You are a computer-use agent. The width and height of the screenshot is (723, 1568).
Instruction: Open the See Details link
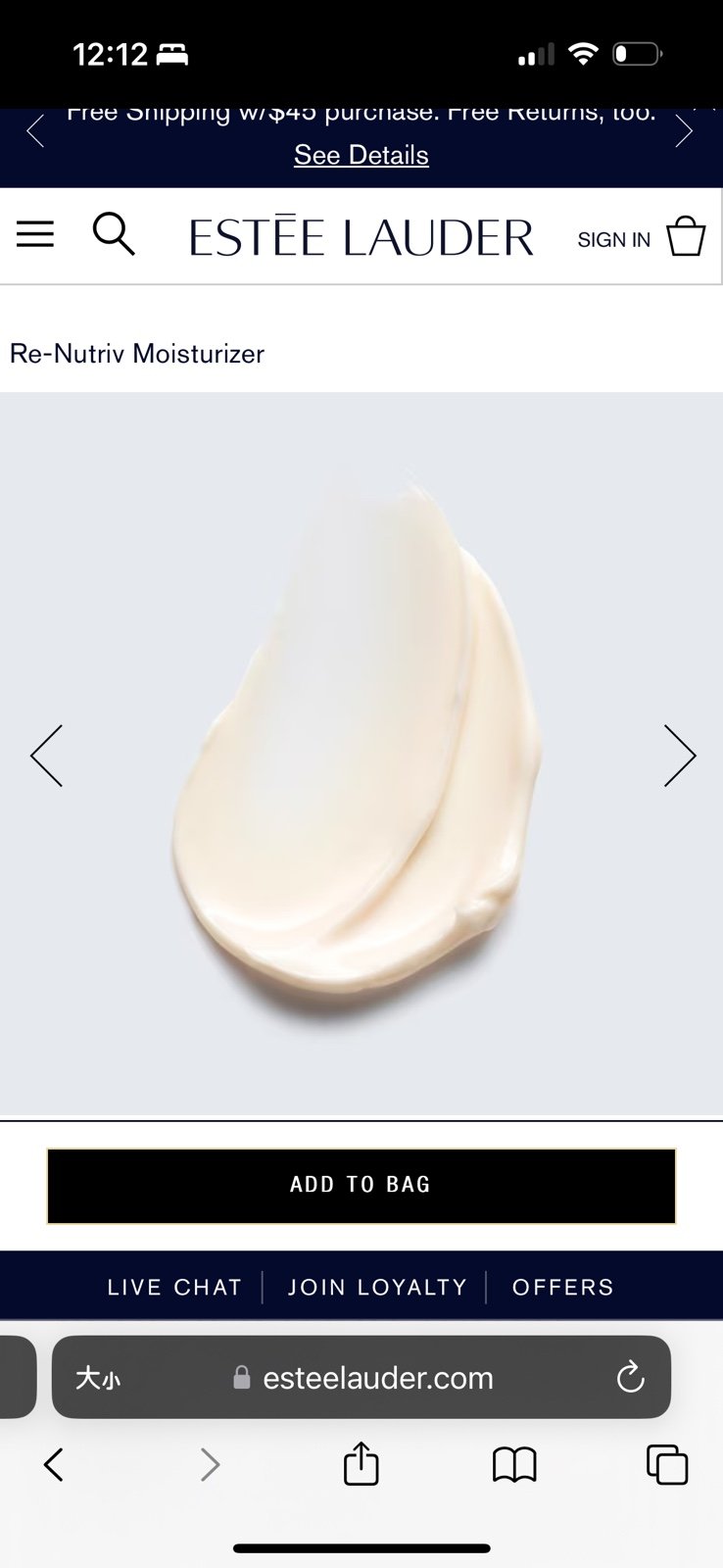coord(361,155)
